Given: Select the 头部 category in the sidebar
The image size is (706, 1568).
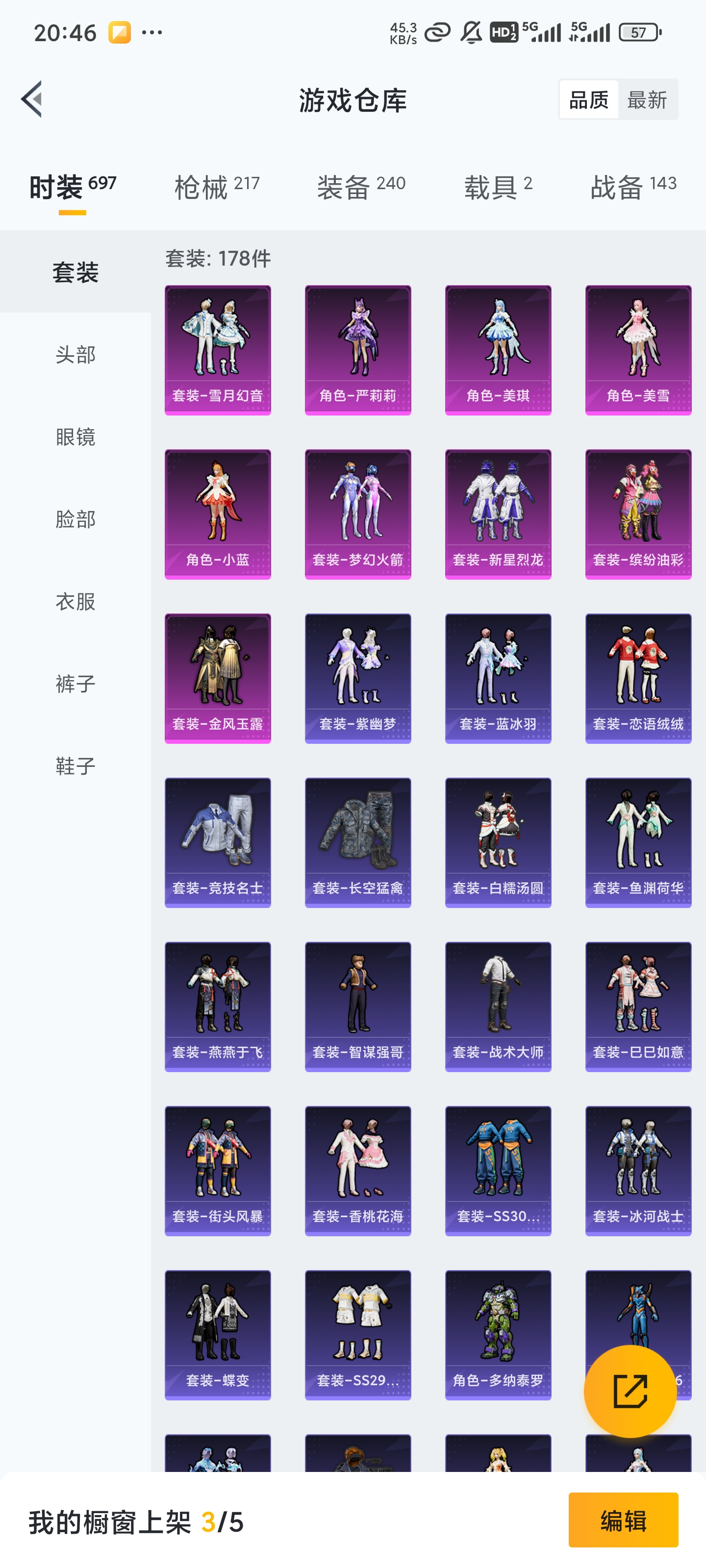Looking at the screenshot, I should tap(76, 354).
